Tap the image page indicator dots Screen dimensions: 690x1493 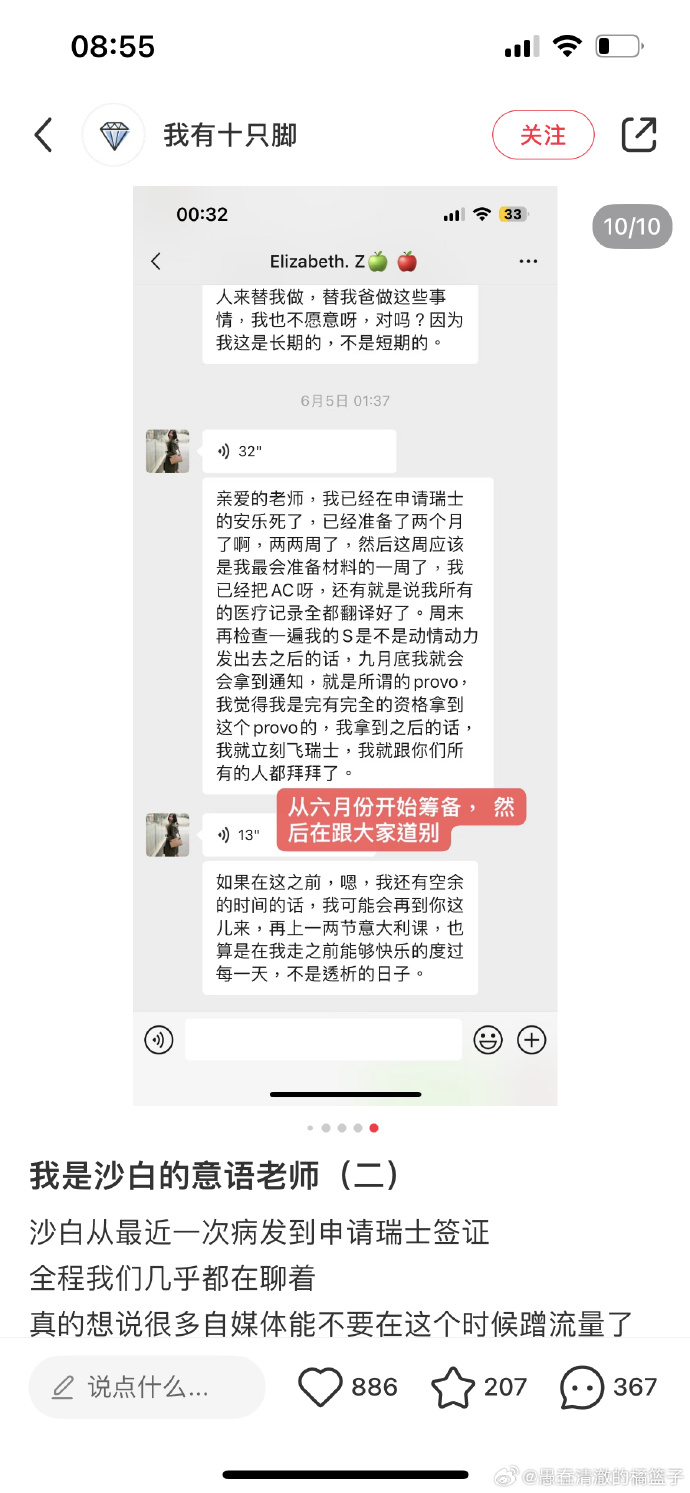(343, 1127)
